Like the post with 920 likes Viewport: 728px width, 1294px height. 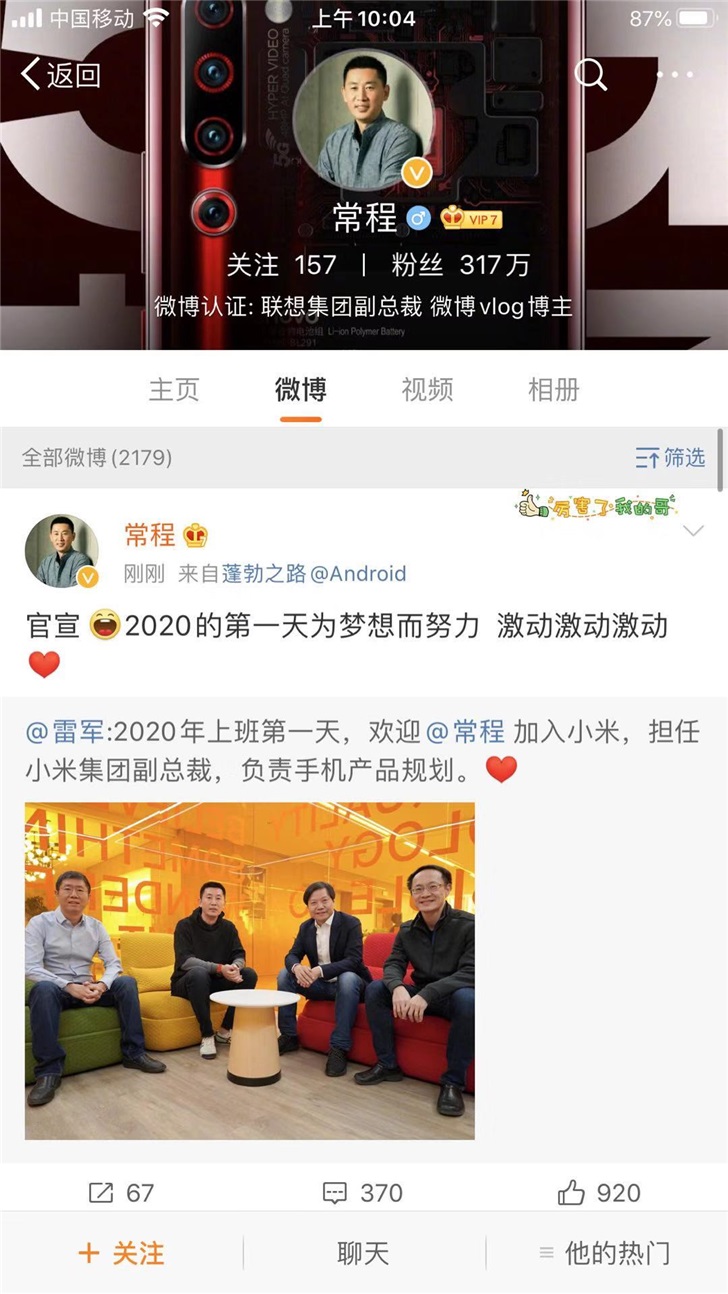coord(600,1192)
